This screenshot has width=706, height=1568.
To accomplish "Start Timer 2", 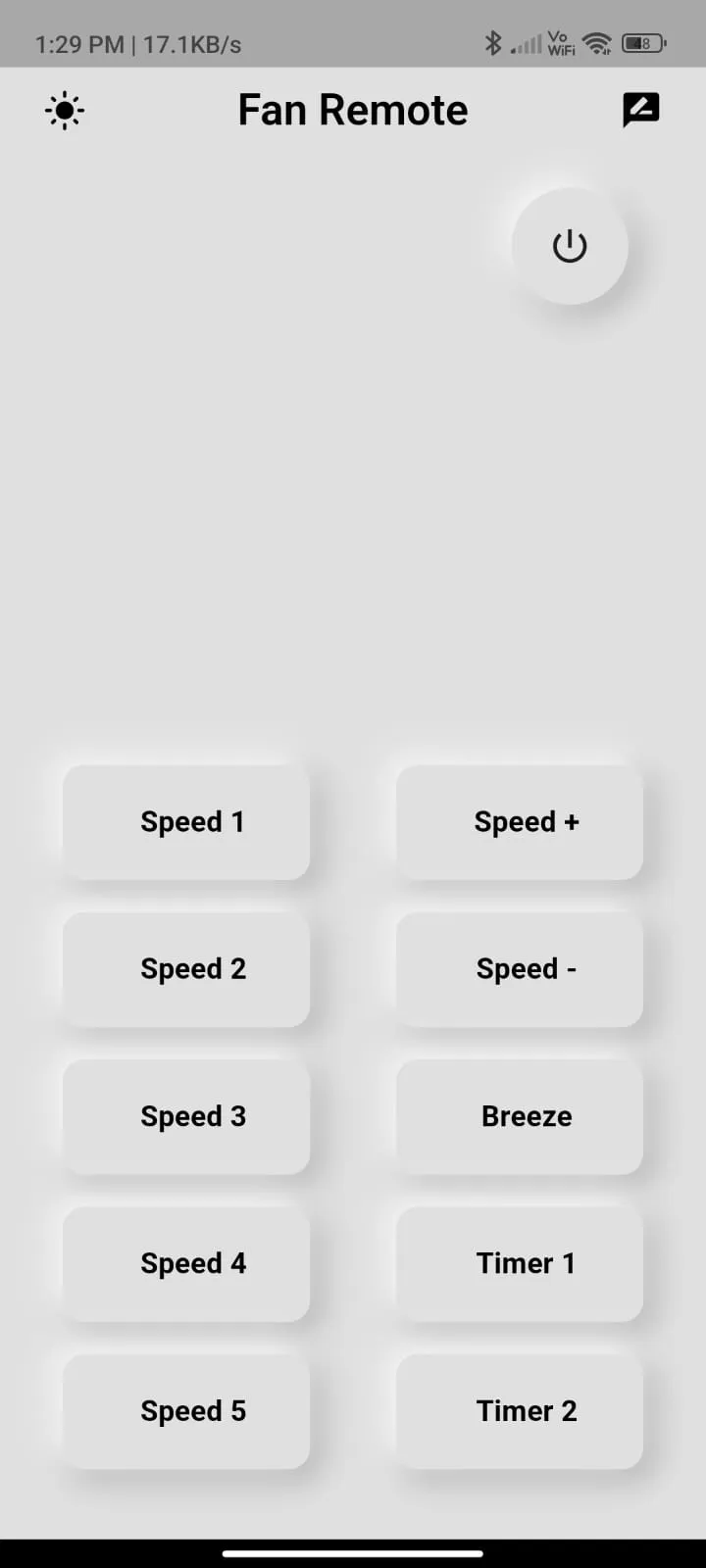I will tap(520, 1411).
